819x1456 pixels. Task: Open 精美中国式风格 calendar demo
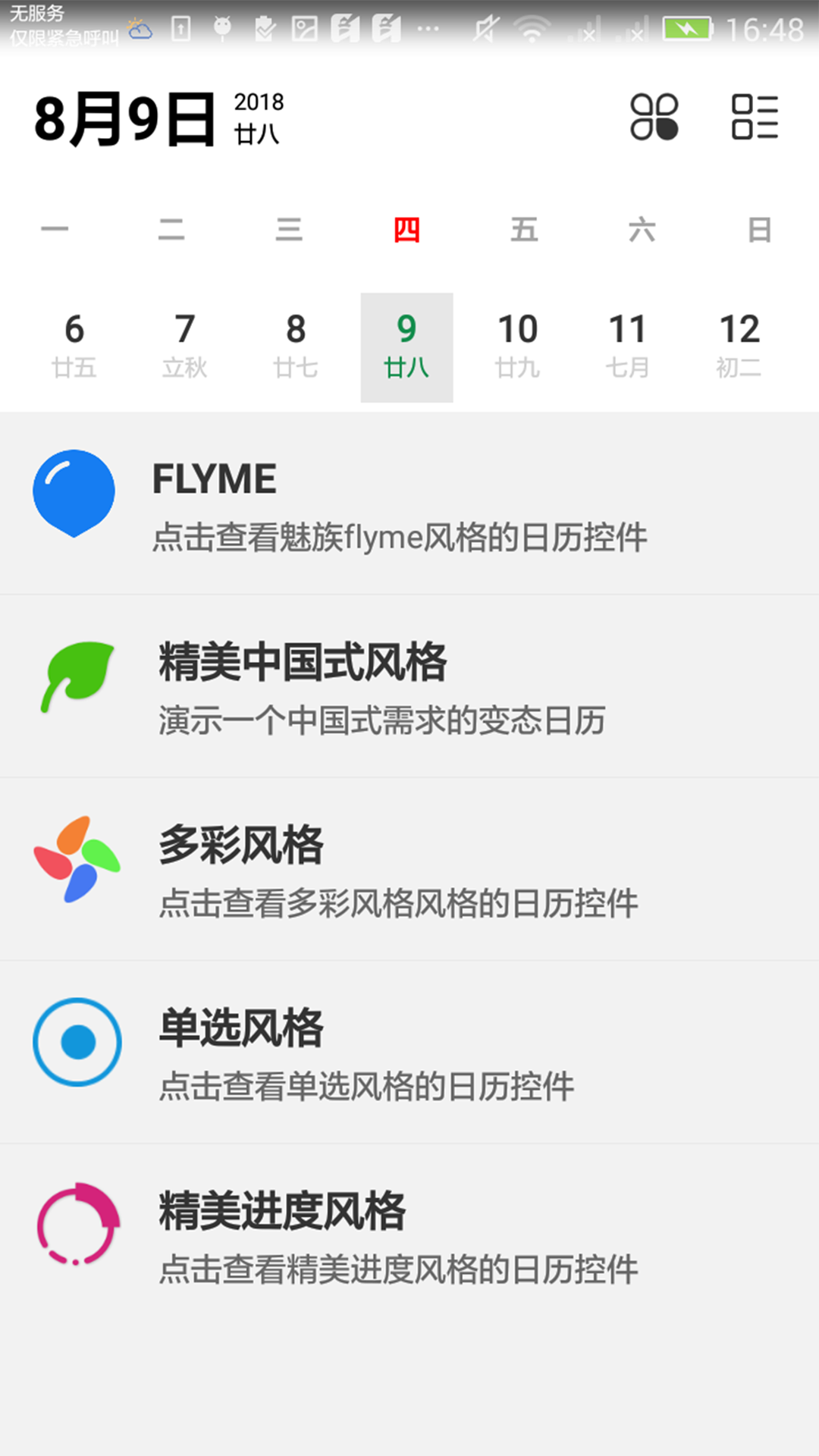[409, 686]
